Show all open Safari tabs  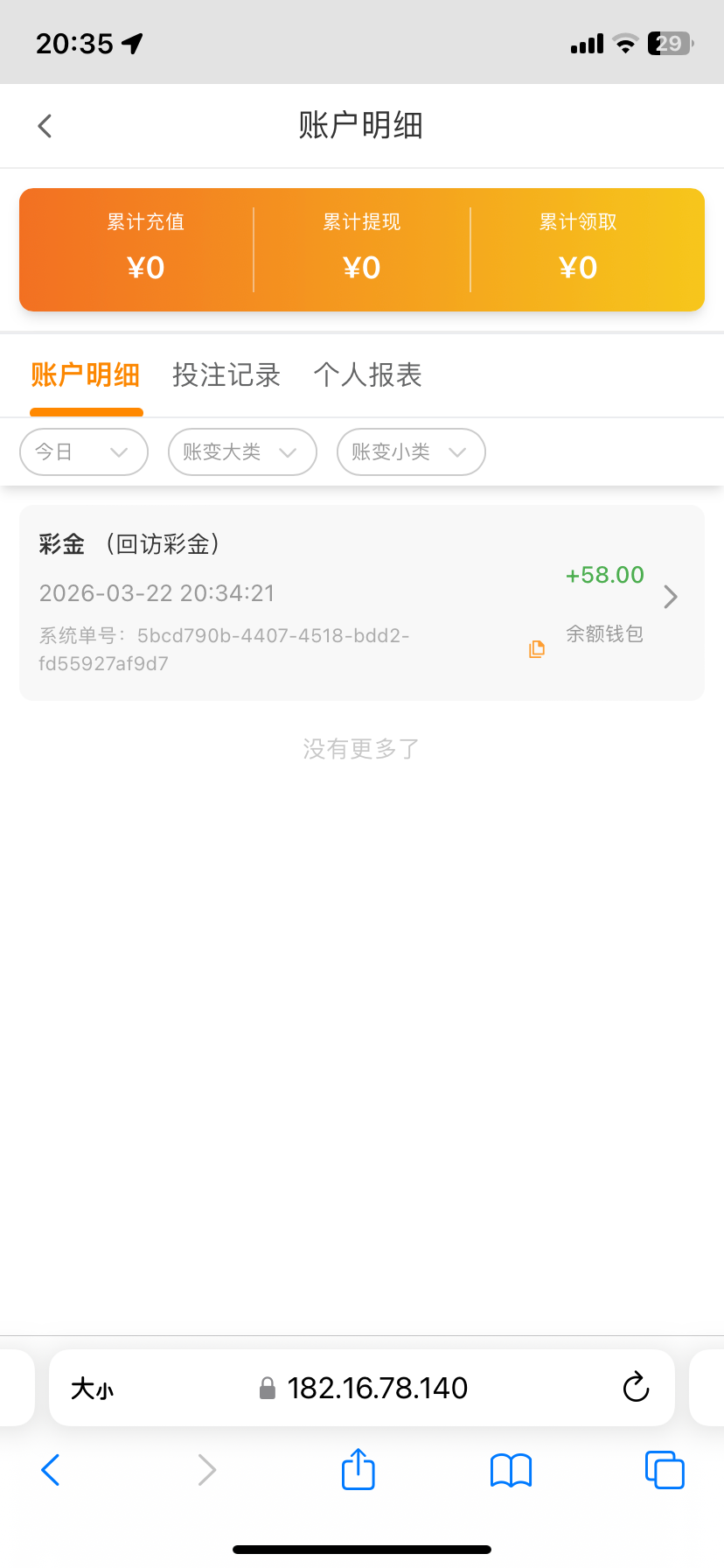tap(665, 1470)
